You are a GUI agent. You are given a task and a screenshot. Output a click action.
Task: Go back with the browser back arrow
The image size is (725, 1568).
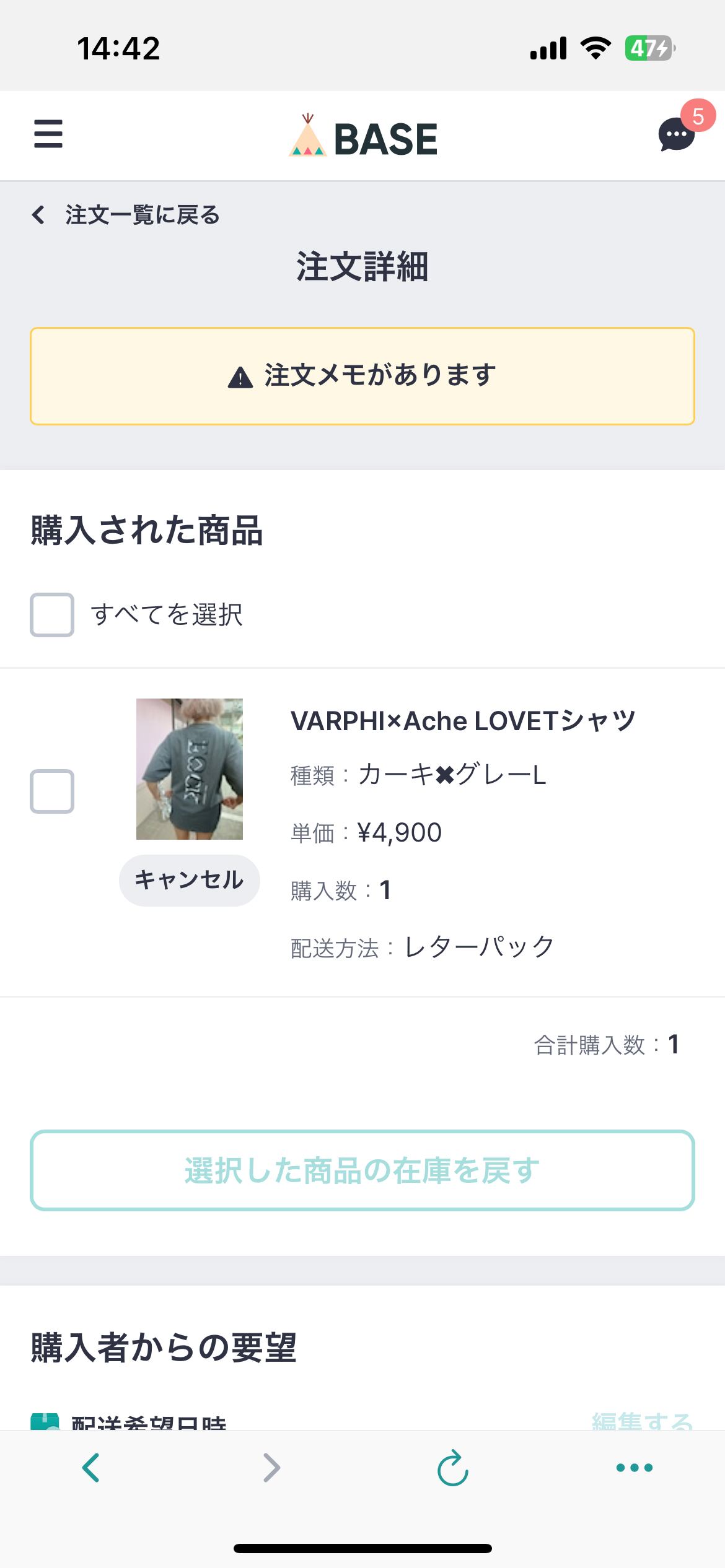[x=91, y=1467]
